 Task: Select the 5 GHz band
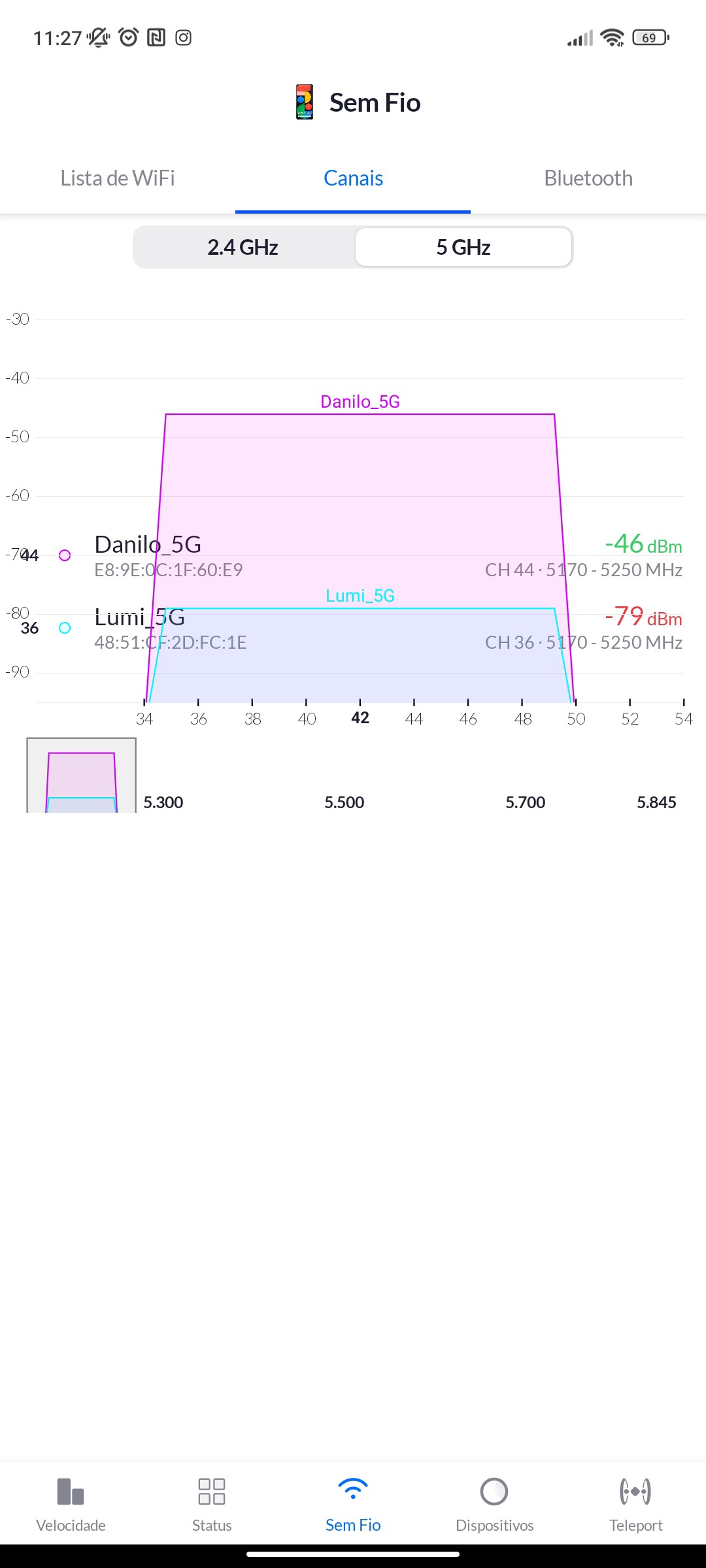463,248
